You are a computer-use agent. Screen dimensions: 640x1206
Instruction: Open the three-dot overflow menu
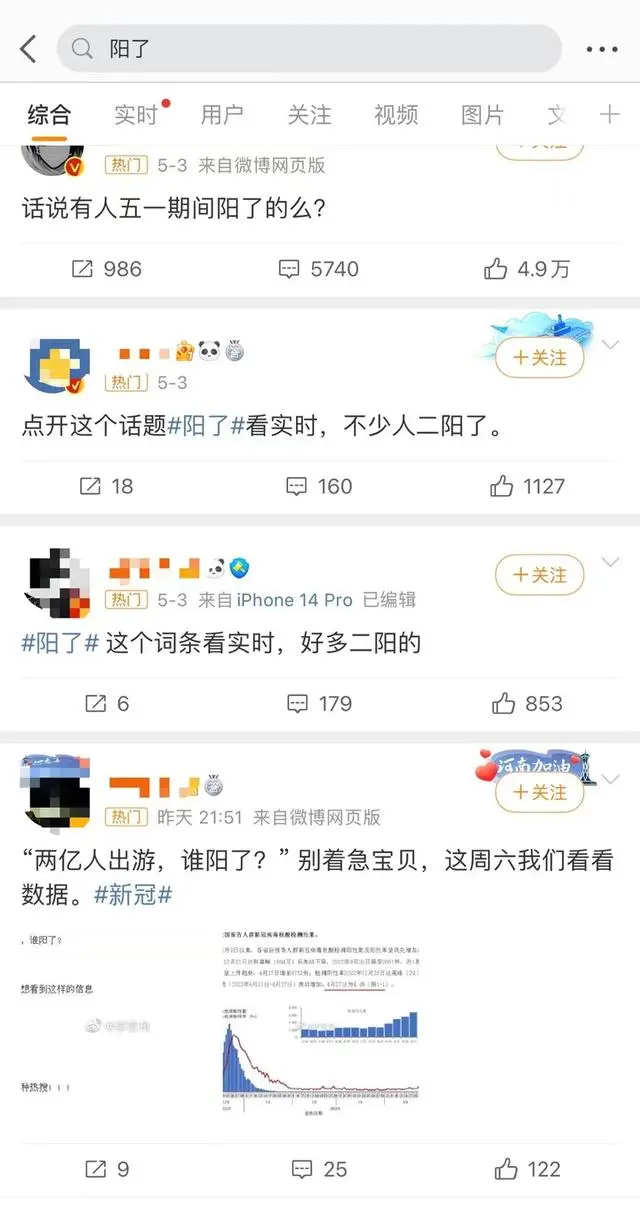[x=602, y=48]
